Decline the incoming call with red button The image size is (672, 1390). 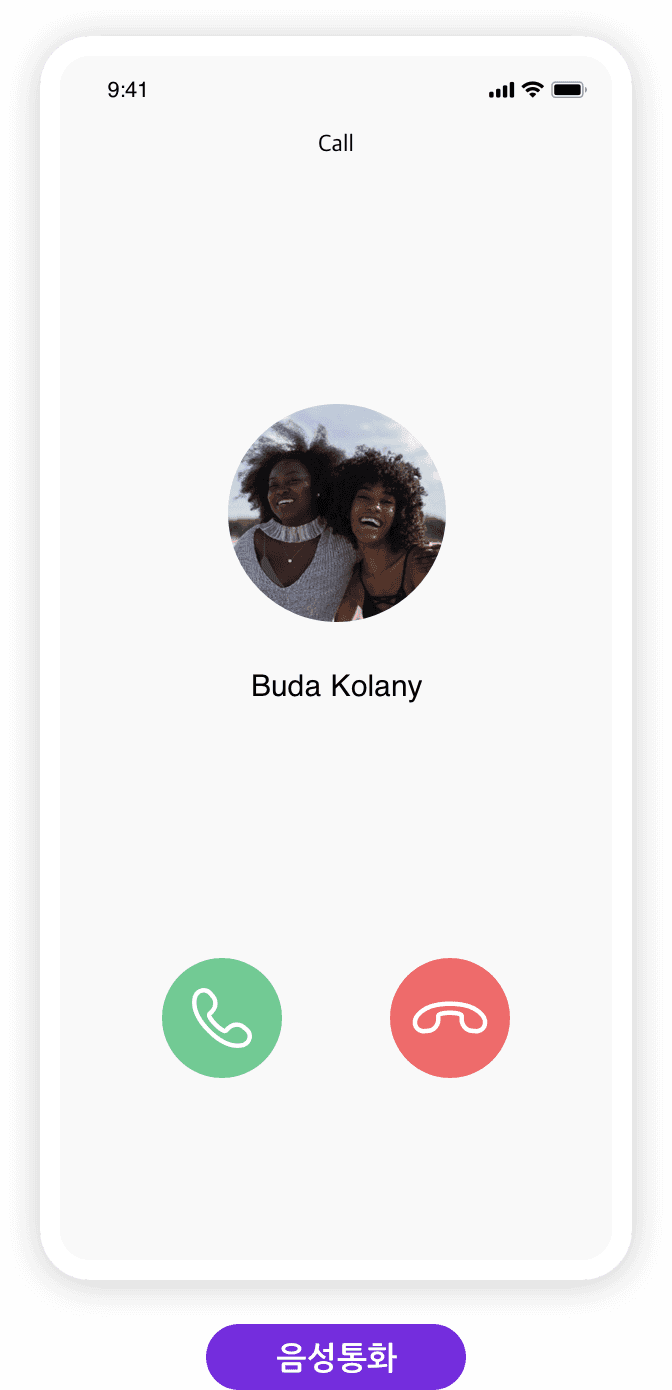(x=450, y=1018)
